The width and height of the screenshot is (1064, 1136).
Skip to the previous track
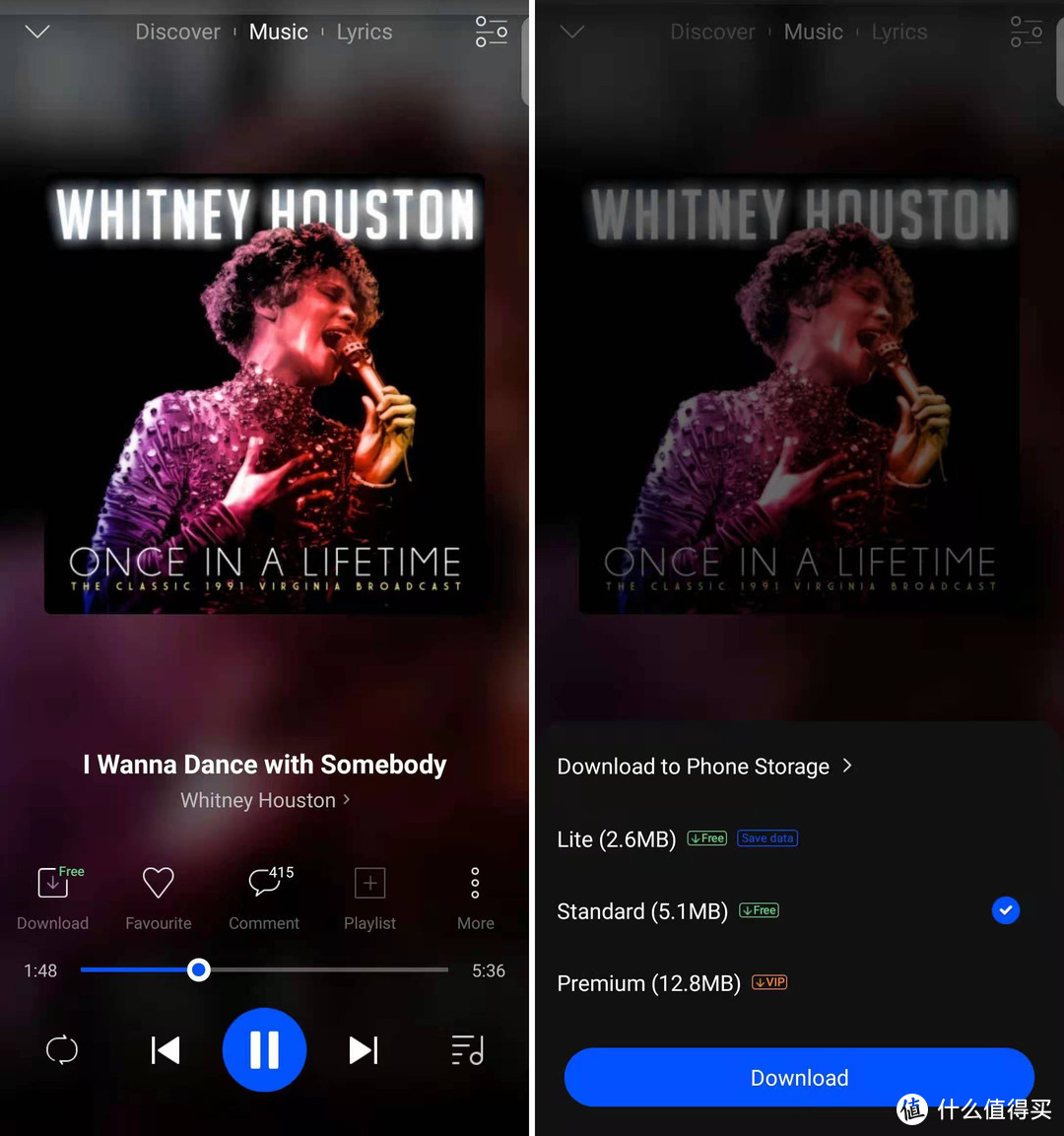tap(166, 1050)
